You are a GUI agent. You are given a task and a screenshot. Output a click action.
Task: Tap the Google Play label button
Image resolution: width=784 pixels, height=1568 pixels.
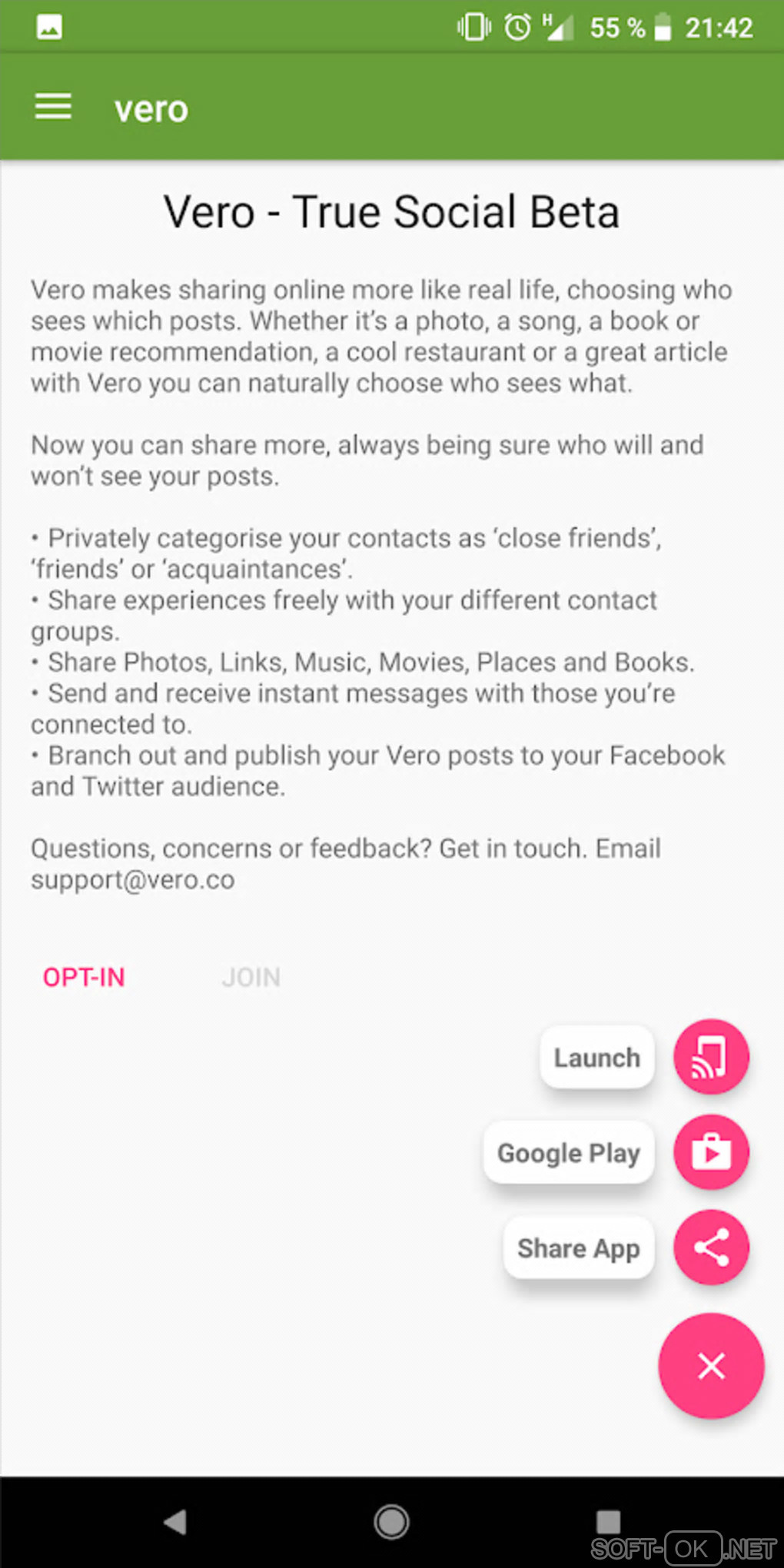point(569,1153)
